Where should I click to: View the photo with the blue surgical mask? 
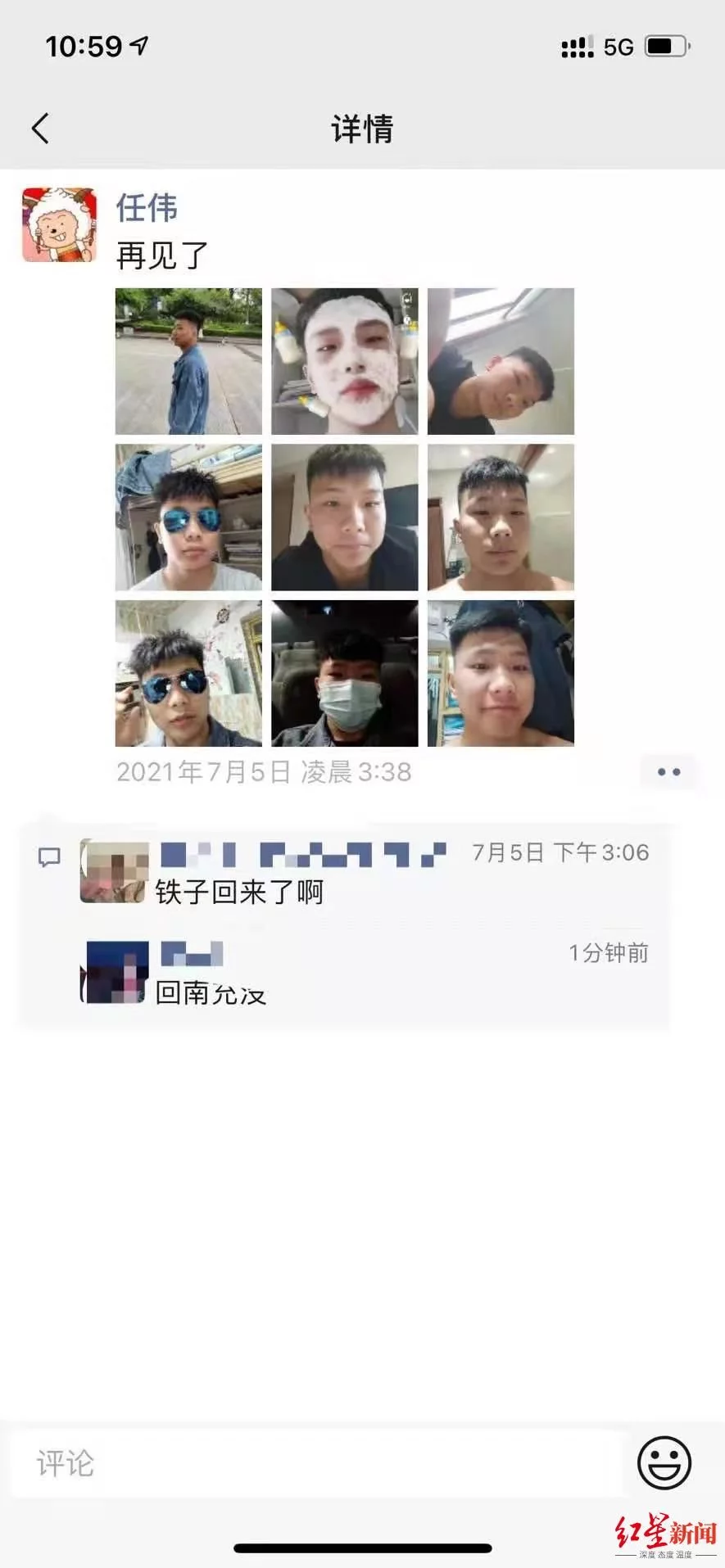click(x=345, y=673)
